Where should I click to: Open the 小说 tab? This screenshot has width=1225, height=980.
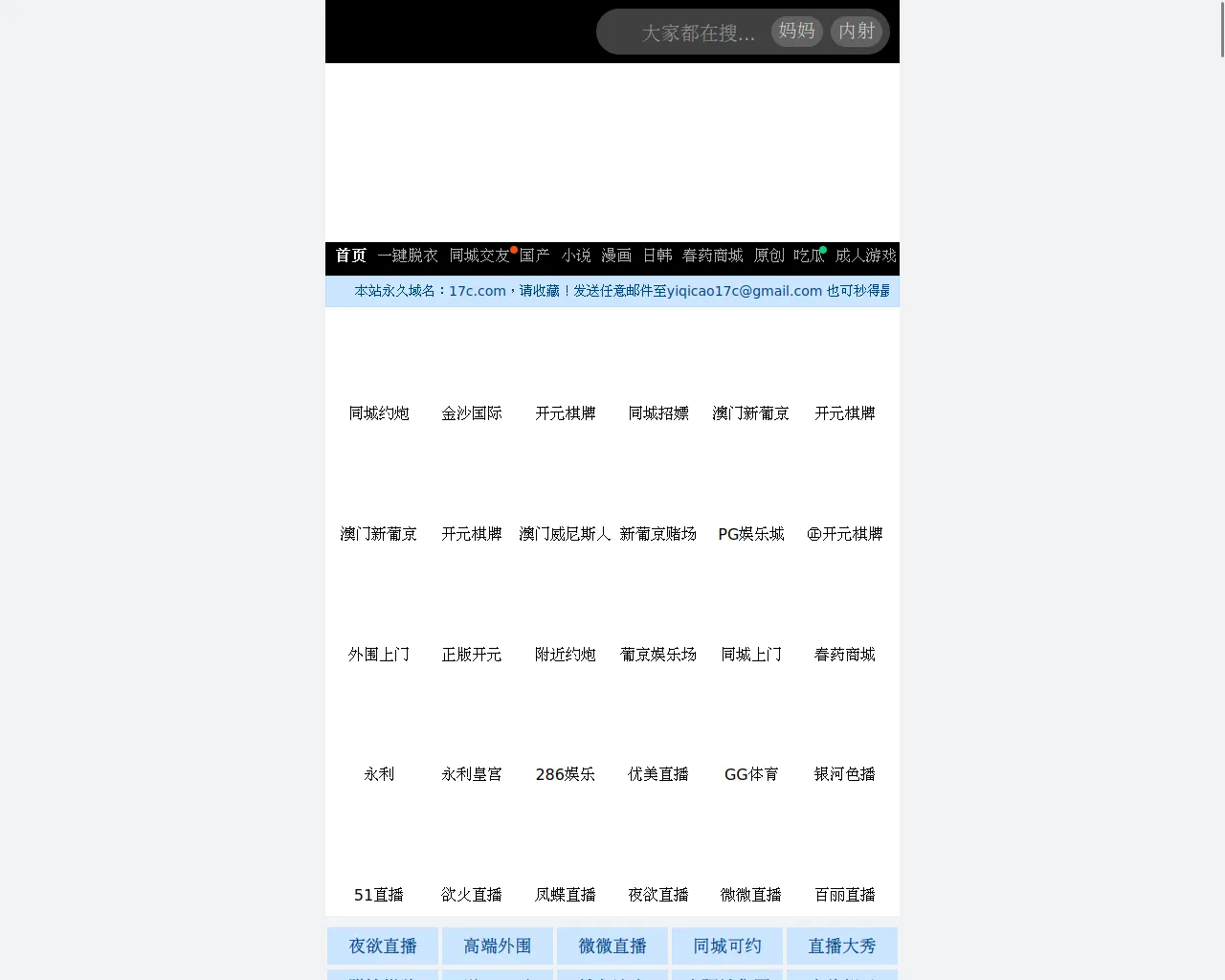[576, 256]
